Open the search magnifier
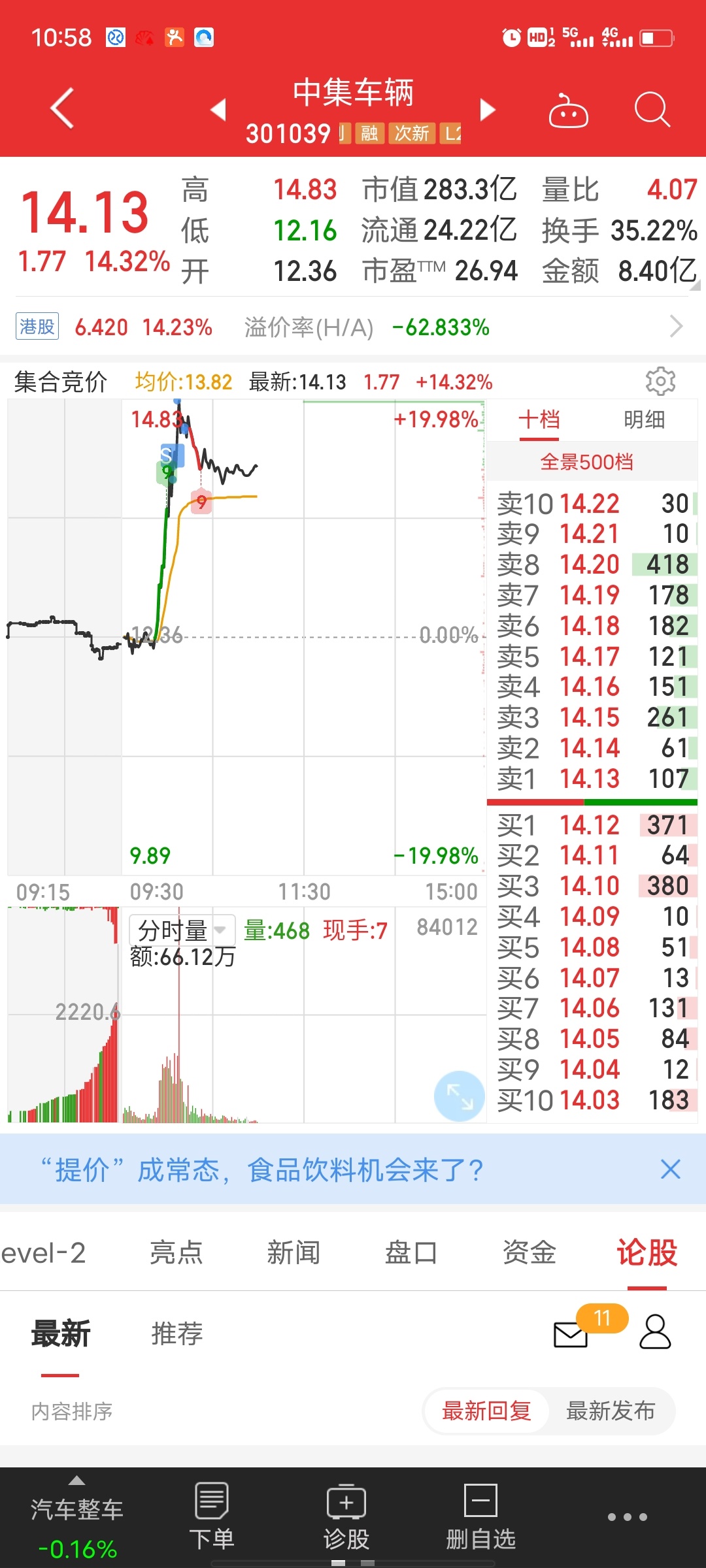Screen dimensions: 706x1568 [652, 109]
